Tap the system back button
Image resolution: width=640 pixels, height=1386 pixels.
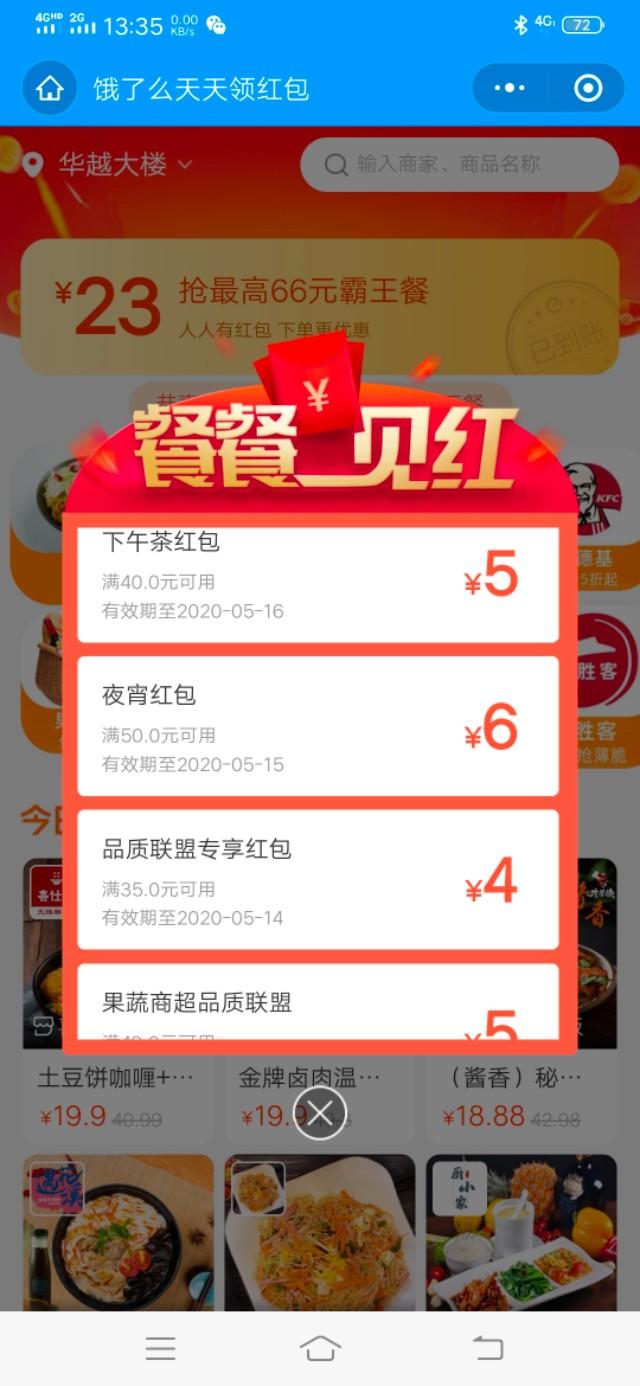coord(487,1347)
